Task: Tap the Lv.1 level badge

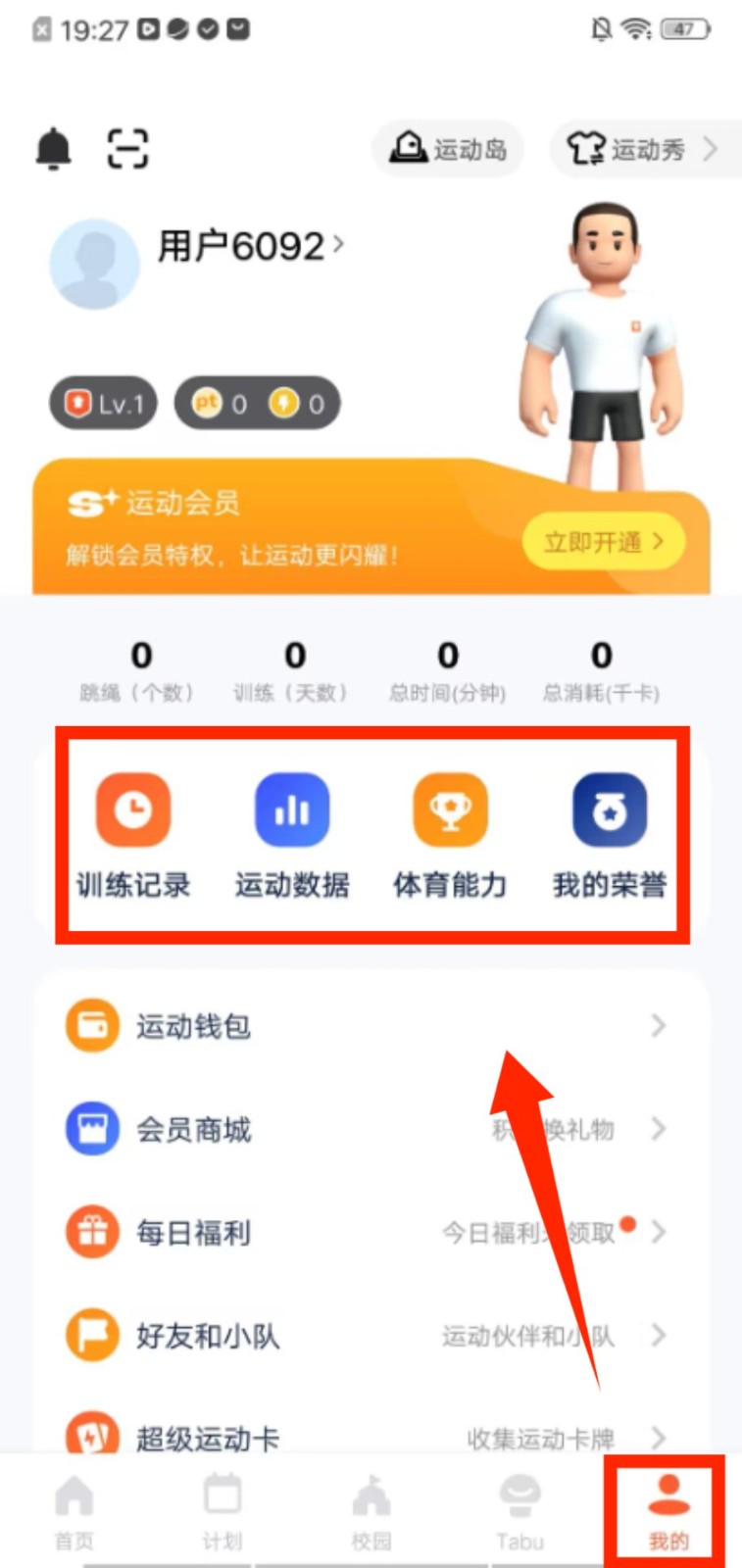Action: 104,403
